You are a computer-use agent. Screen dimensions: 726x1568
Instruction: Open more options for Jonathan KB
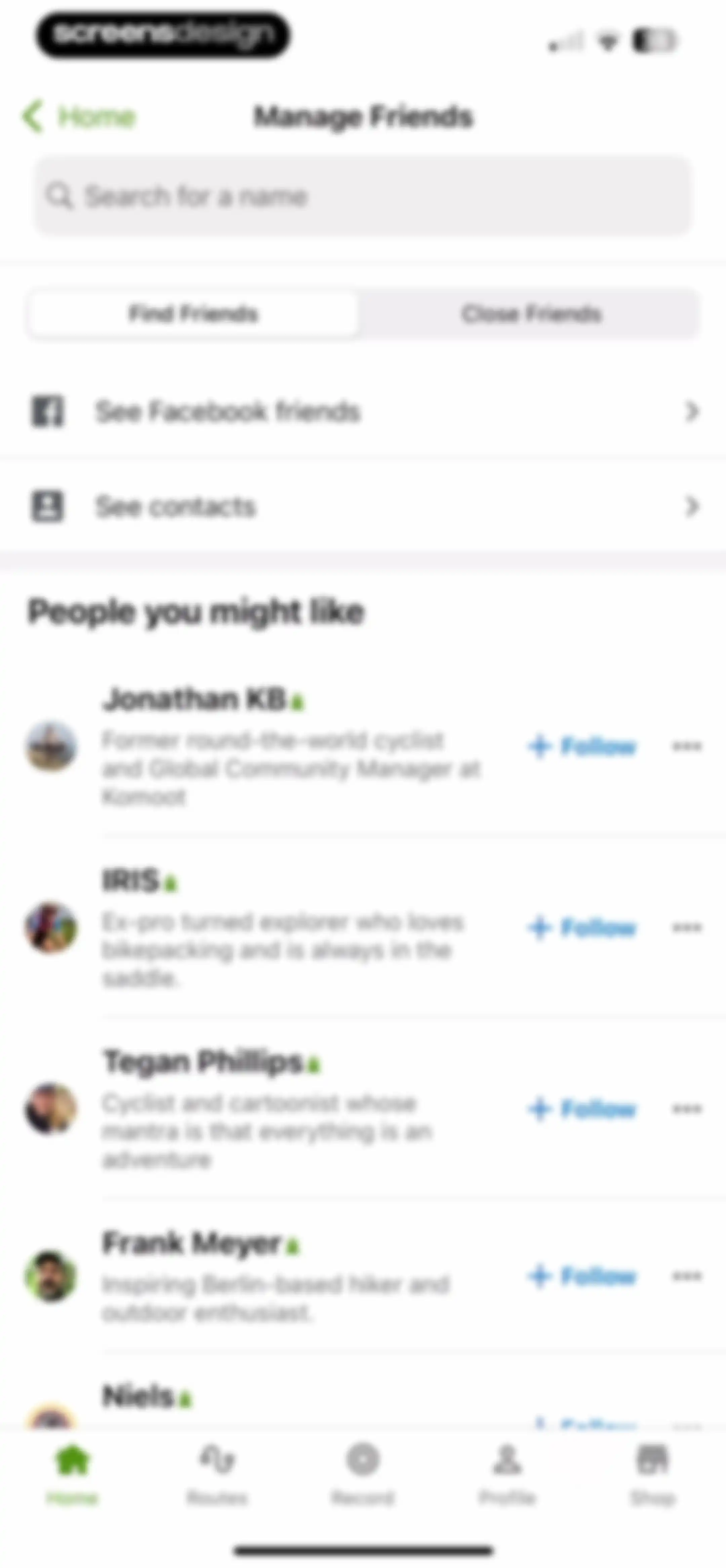[687, 746]
